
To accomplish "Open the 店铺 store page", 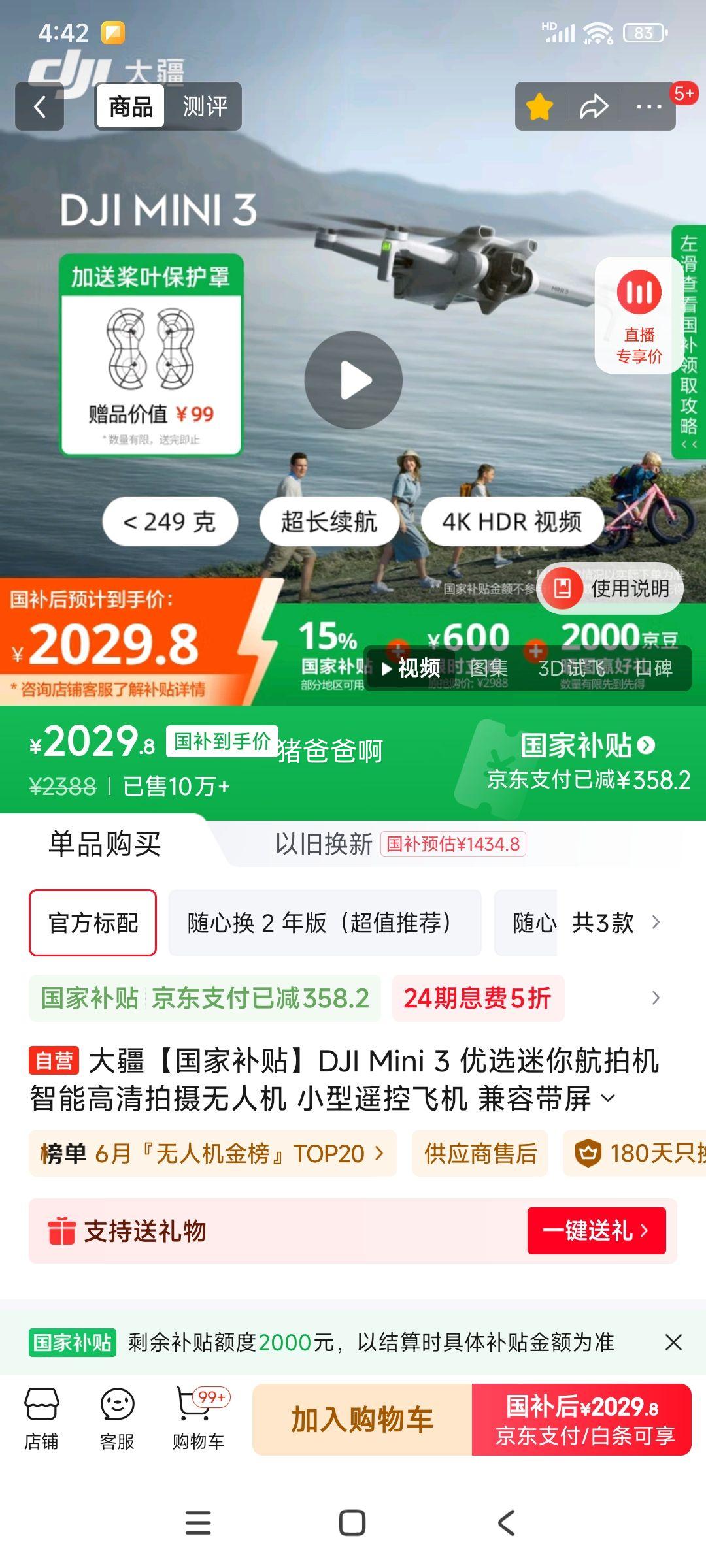I will click(42, 1418).
